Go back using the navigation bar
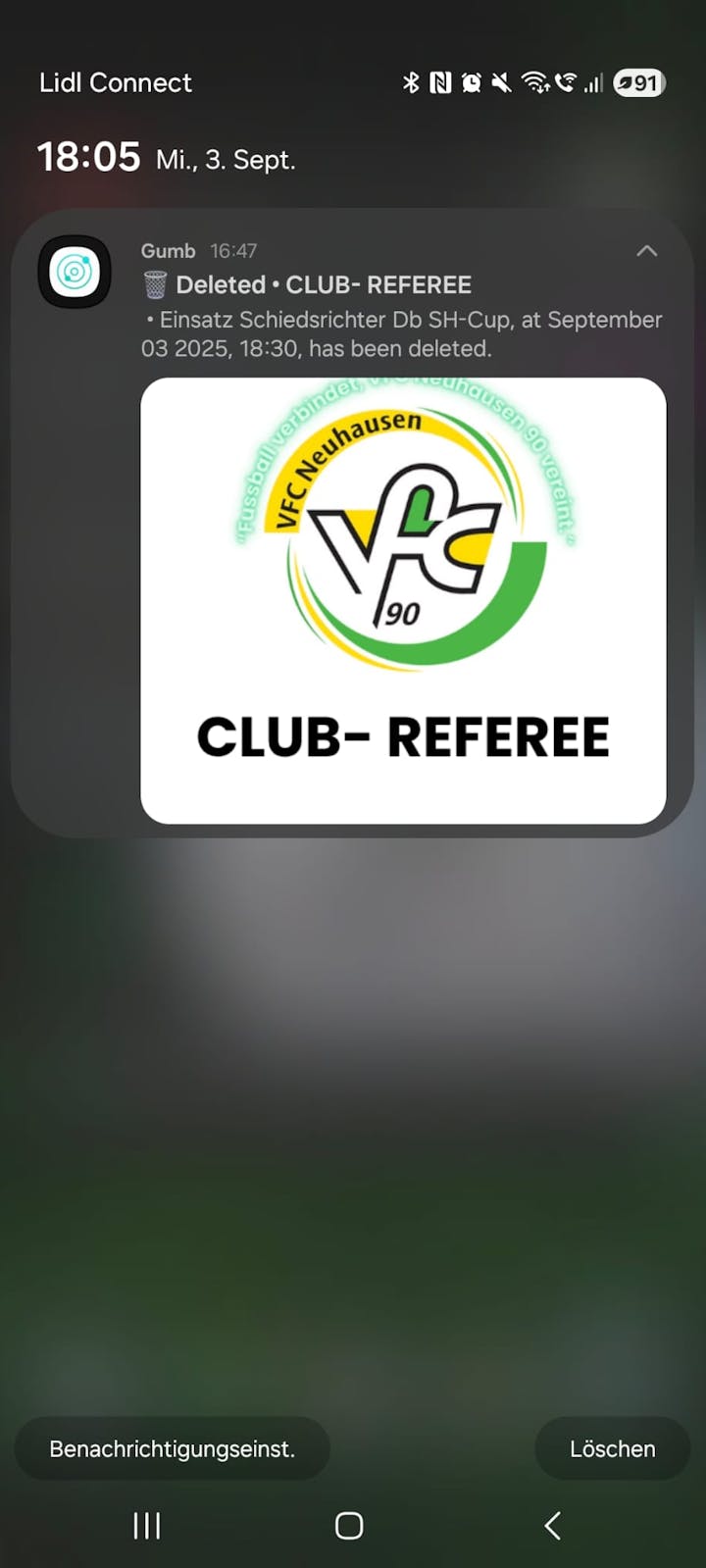The width and height of the screenshot is (706, 1568). [553, 1525]
